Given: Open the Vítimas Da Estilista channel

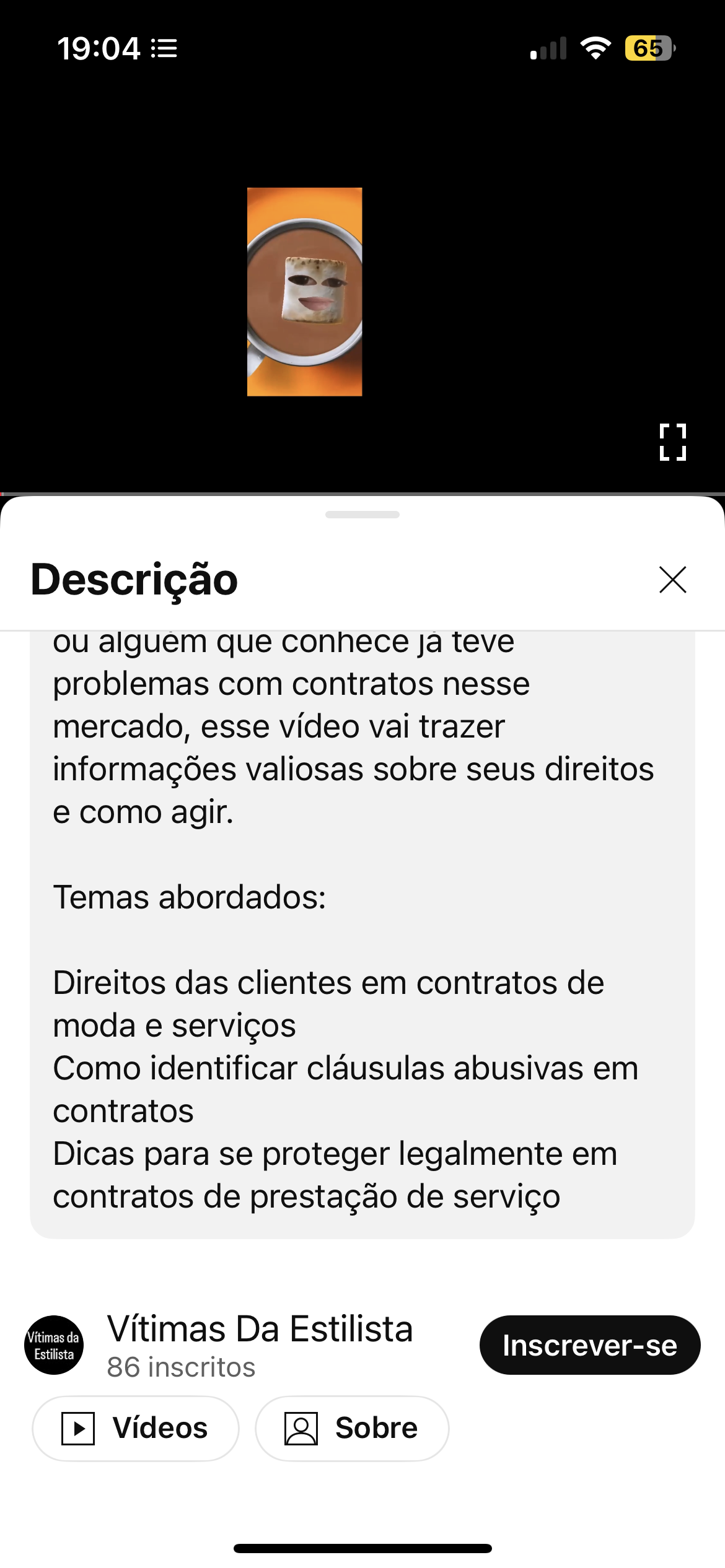Looking at the screenshot, I should coord(259,1329).
